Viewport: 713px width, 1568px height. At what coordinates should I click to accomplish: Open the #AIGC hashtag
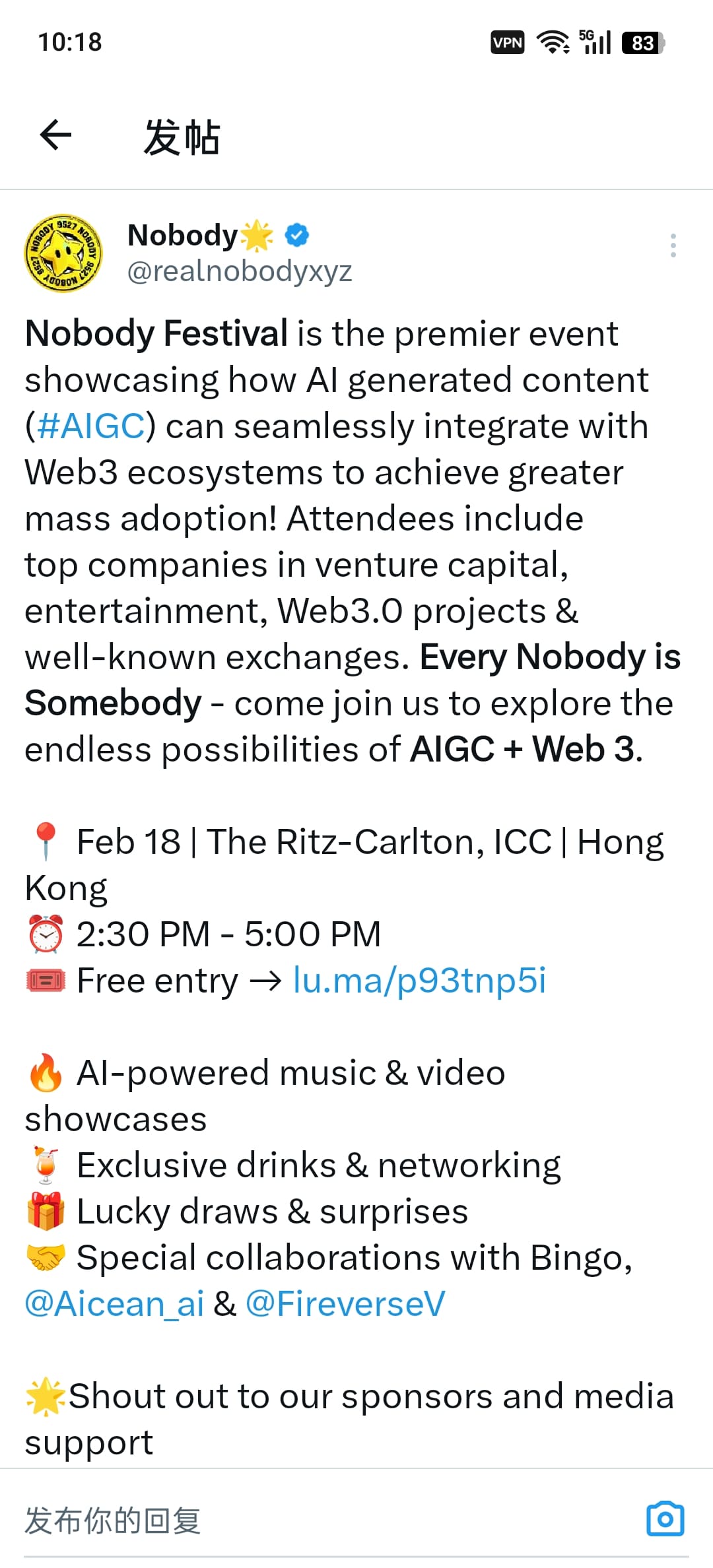click(x=91, y=426)
